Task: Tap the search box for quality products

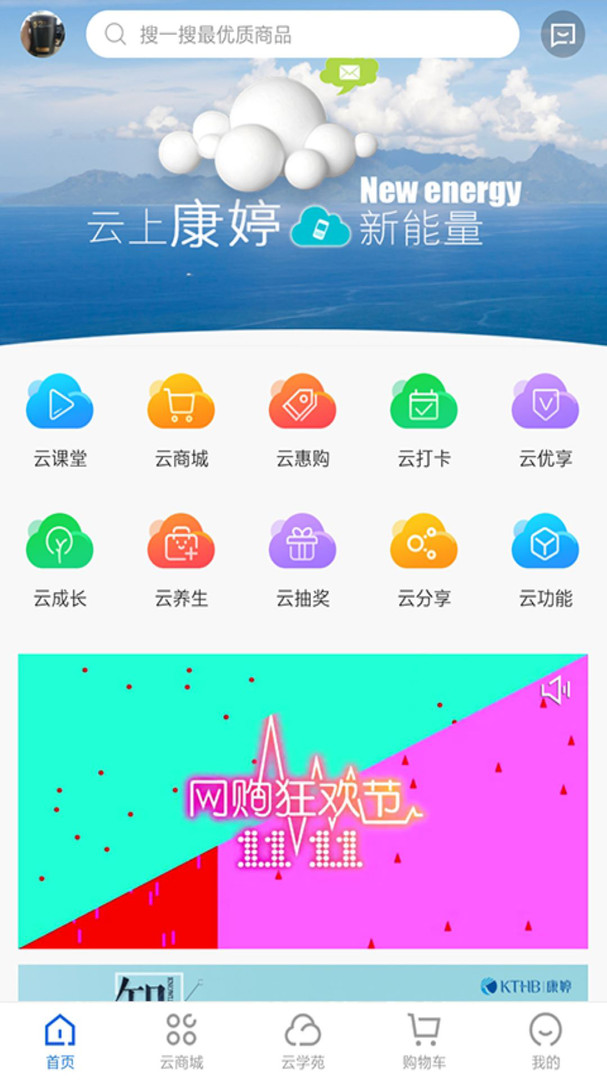Action: [x=302, y=35]
